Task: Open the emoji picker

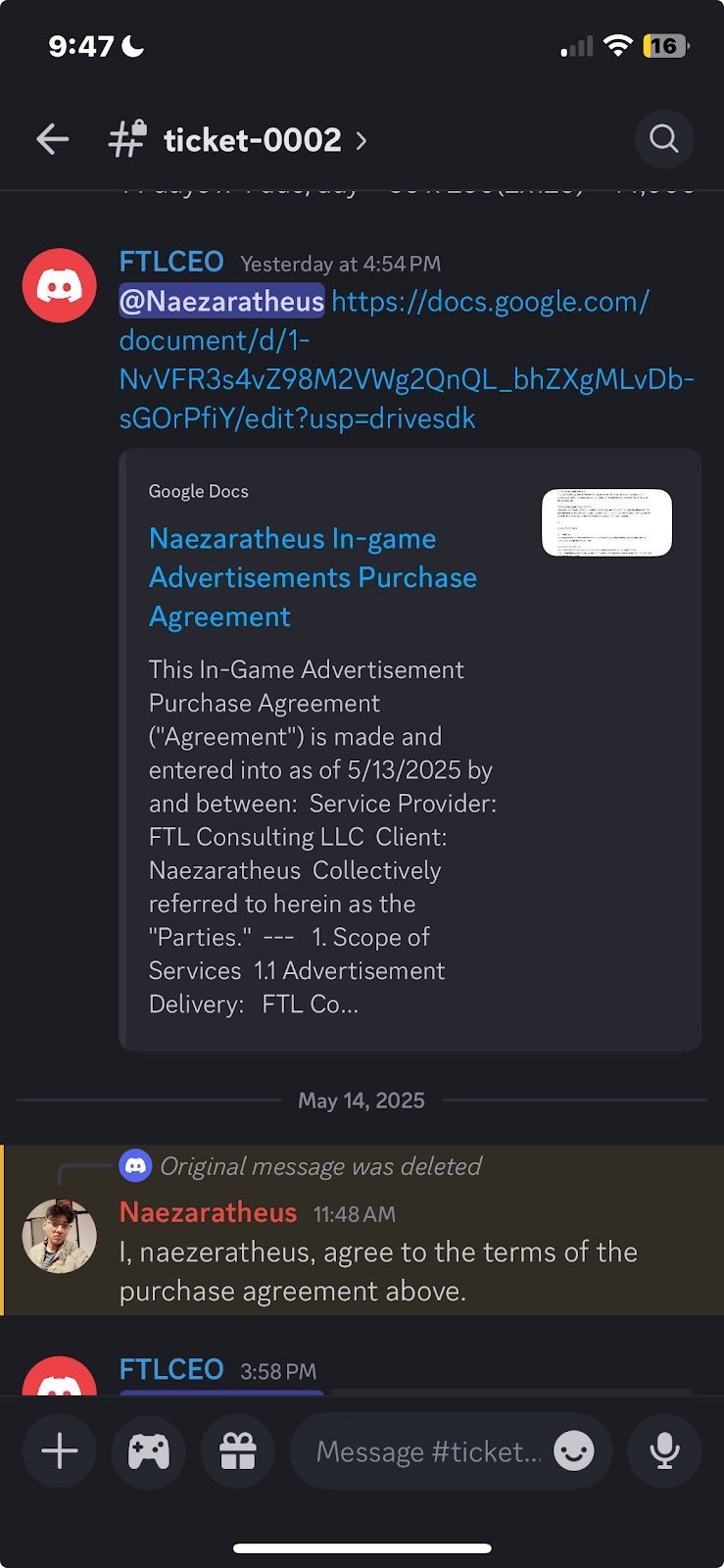Action: [574, 1451]
